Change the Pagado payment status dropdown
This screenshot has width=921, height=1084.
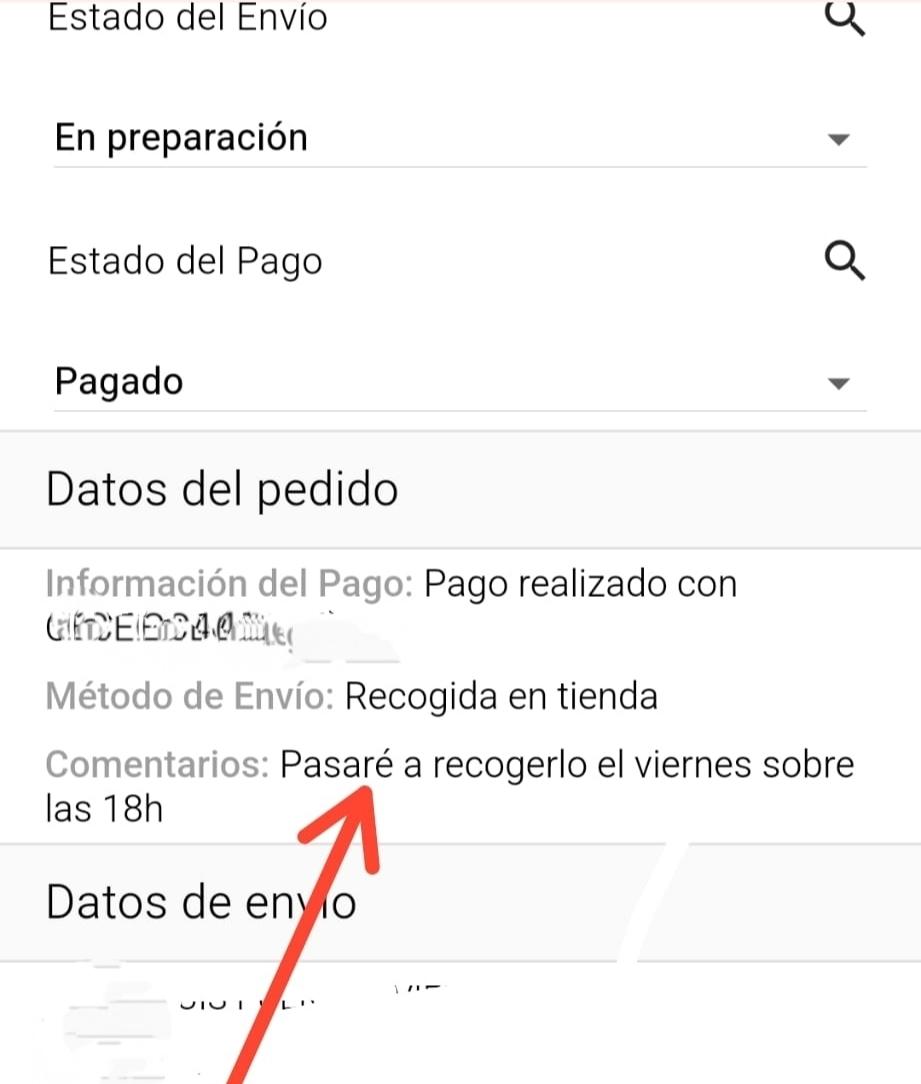pos(459,382)
